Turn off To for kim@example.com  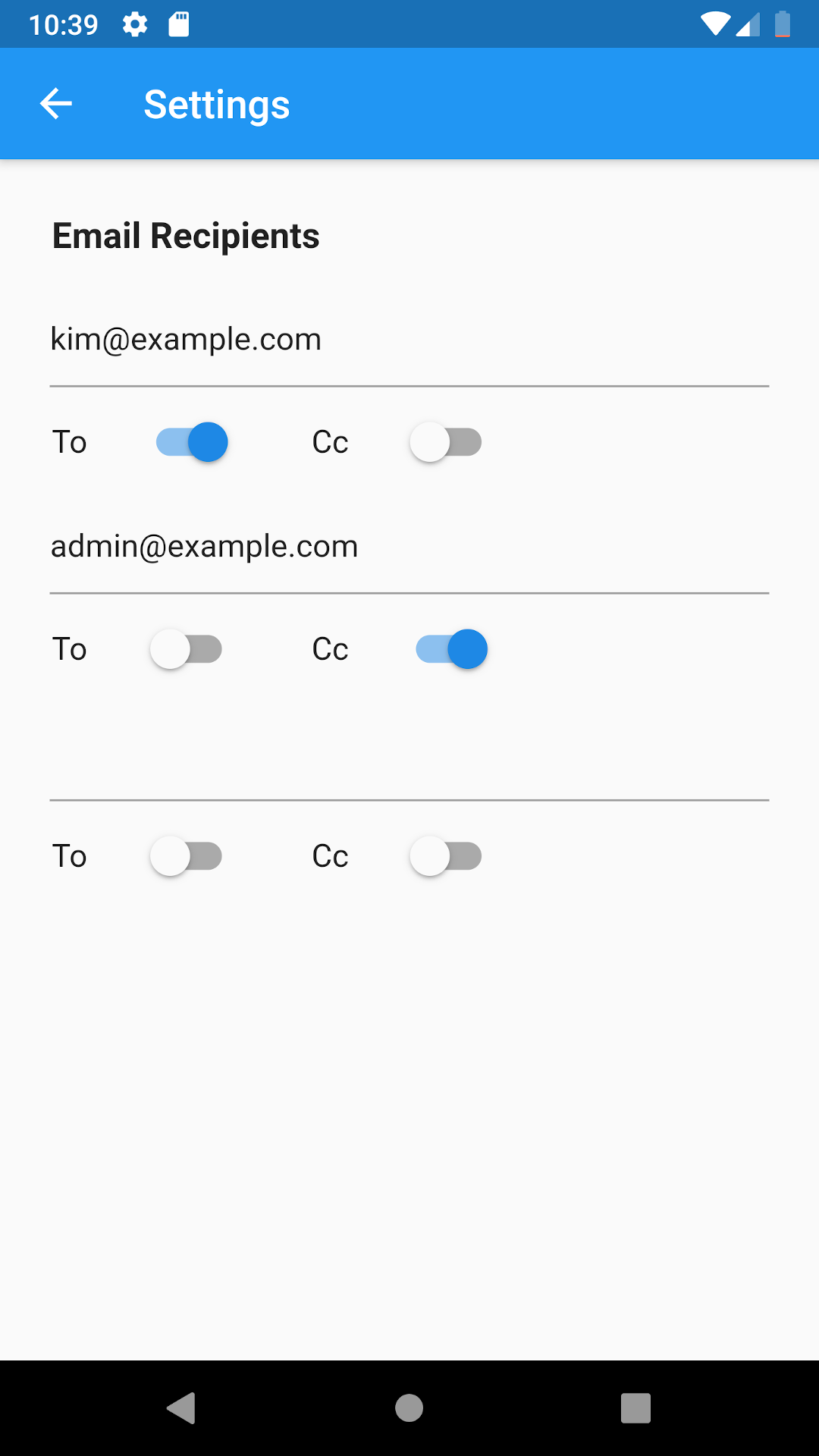[x=191, y=442]
